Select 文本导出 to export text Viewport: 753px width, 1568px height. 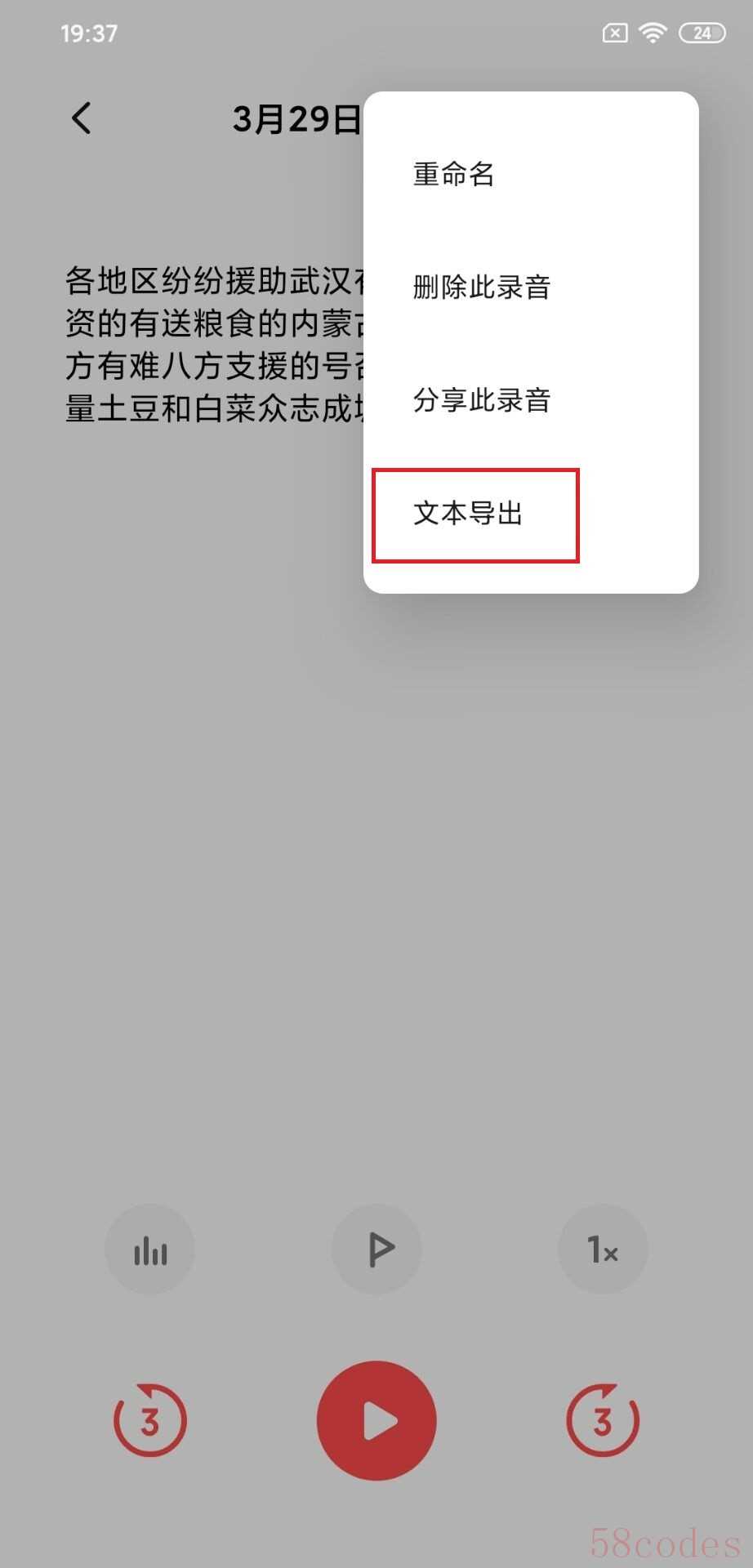pyautogui.click(x=531, y=513)
